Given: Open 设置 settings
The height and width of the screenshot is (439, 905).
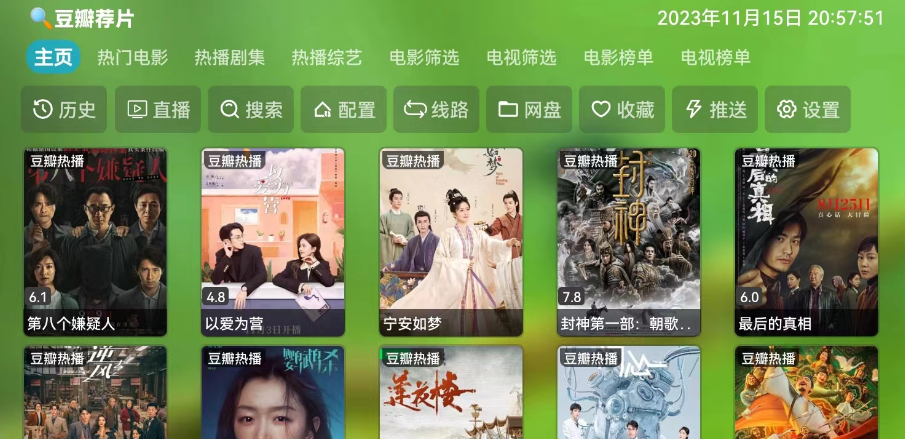Looking at the screenshot, I should [808, 110].
